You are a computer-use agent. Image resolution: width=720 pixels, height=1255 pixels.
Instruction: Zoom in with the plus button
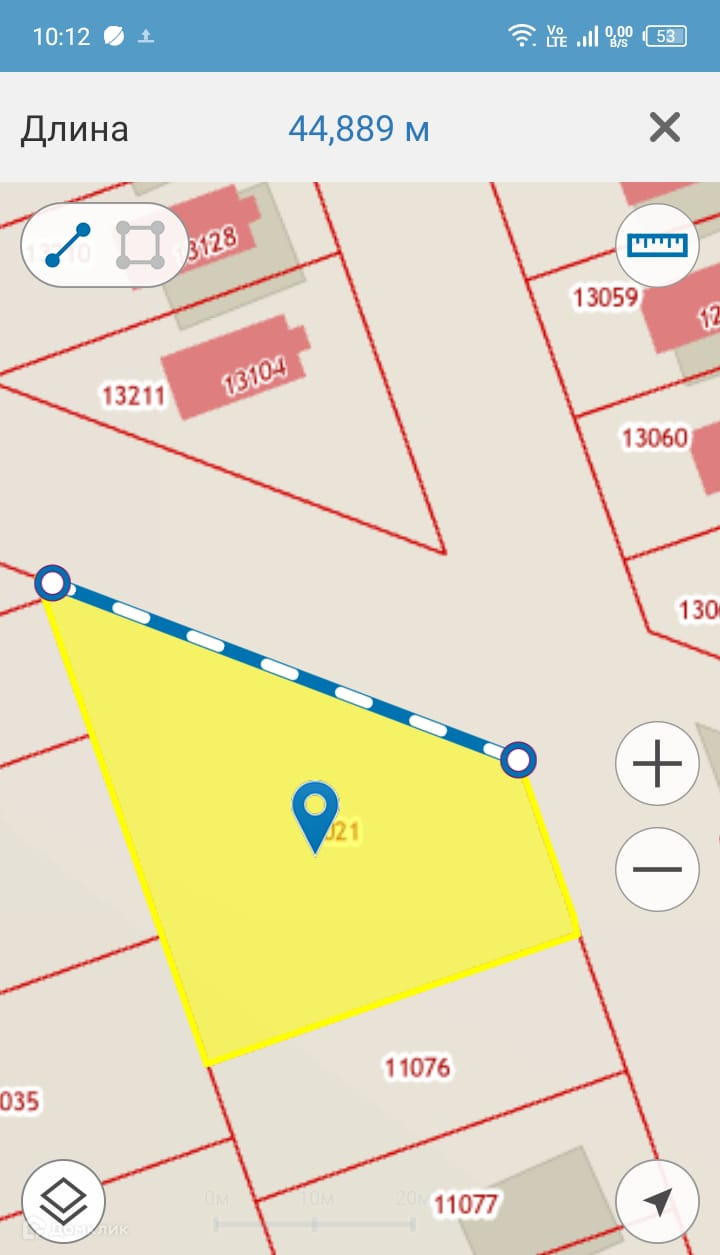click(657, 765)
